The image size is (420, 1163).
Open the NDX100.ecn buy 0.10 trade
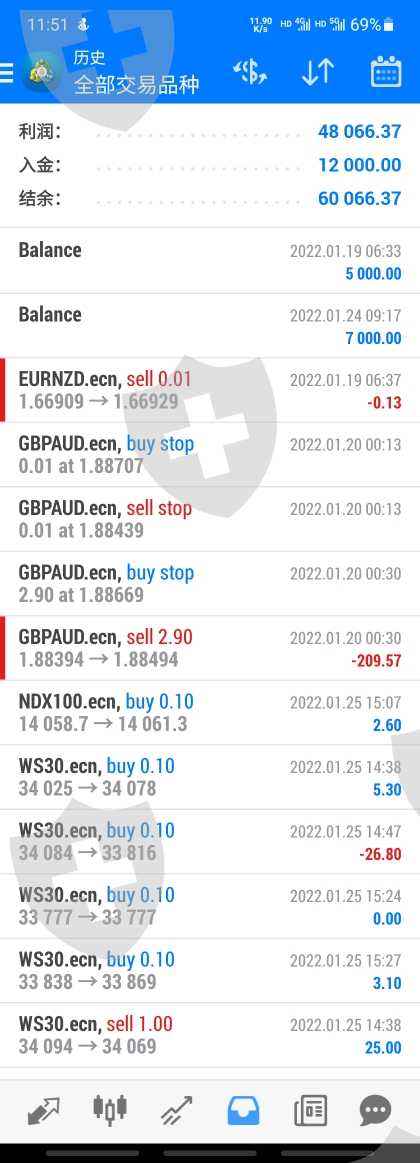(x=210, y=712)
